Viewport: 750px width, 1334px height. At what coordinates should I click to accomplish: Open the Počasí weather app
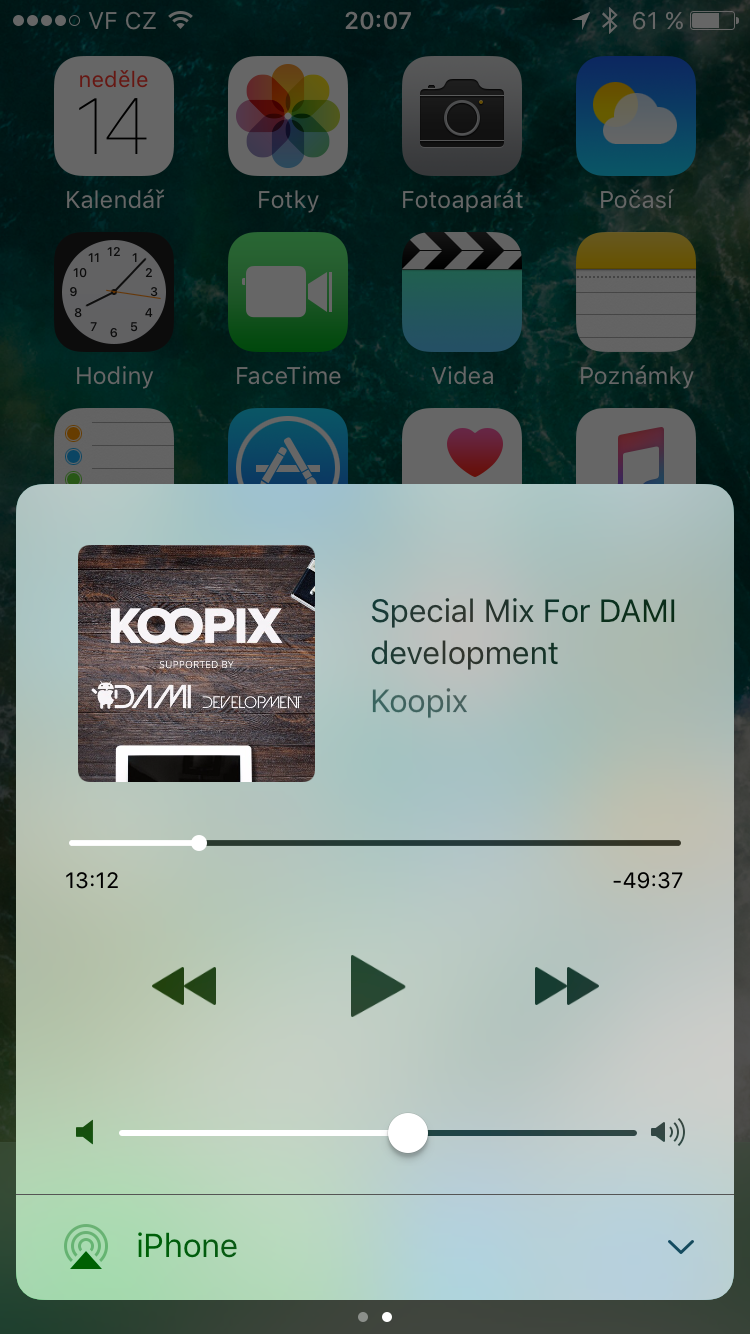(636, 116)
